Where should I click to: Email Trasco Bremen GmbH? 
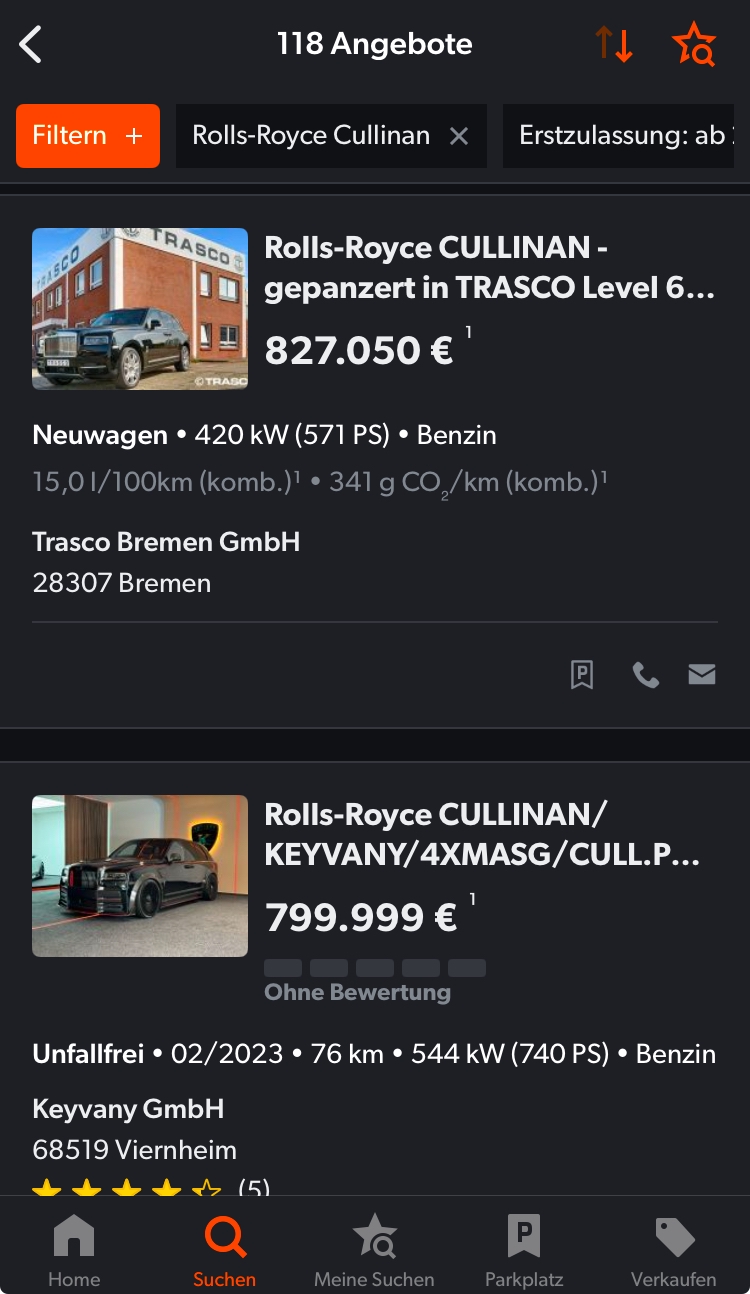point(702,675)
